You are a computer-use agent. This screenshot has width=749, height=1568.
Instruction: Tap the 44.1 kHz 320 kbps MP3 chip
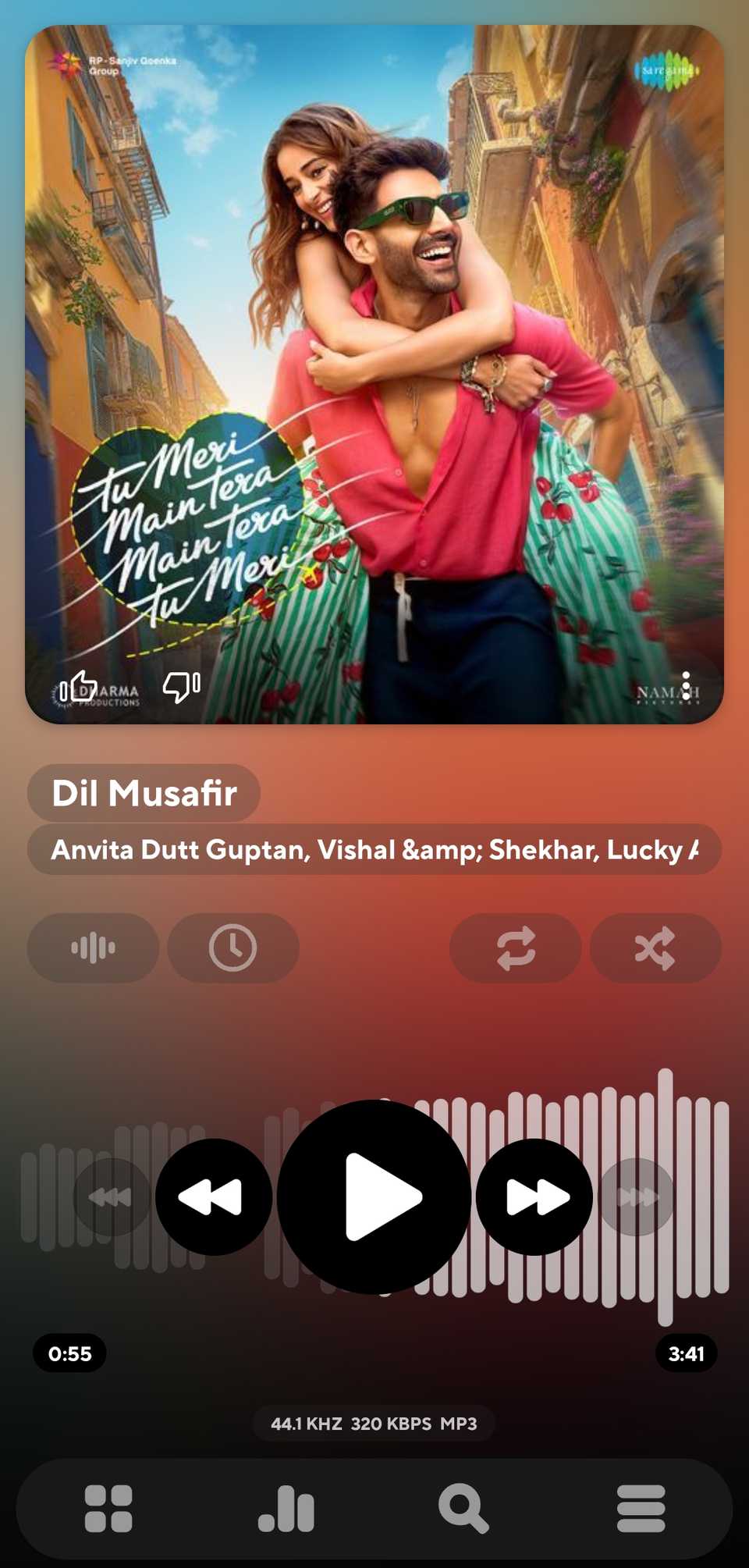(374, 1424)
